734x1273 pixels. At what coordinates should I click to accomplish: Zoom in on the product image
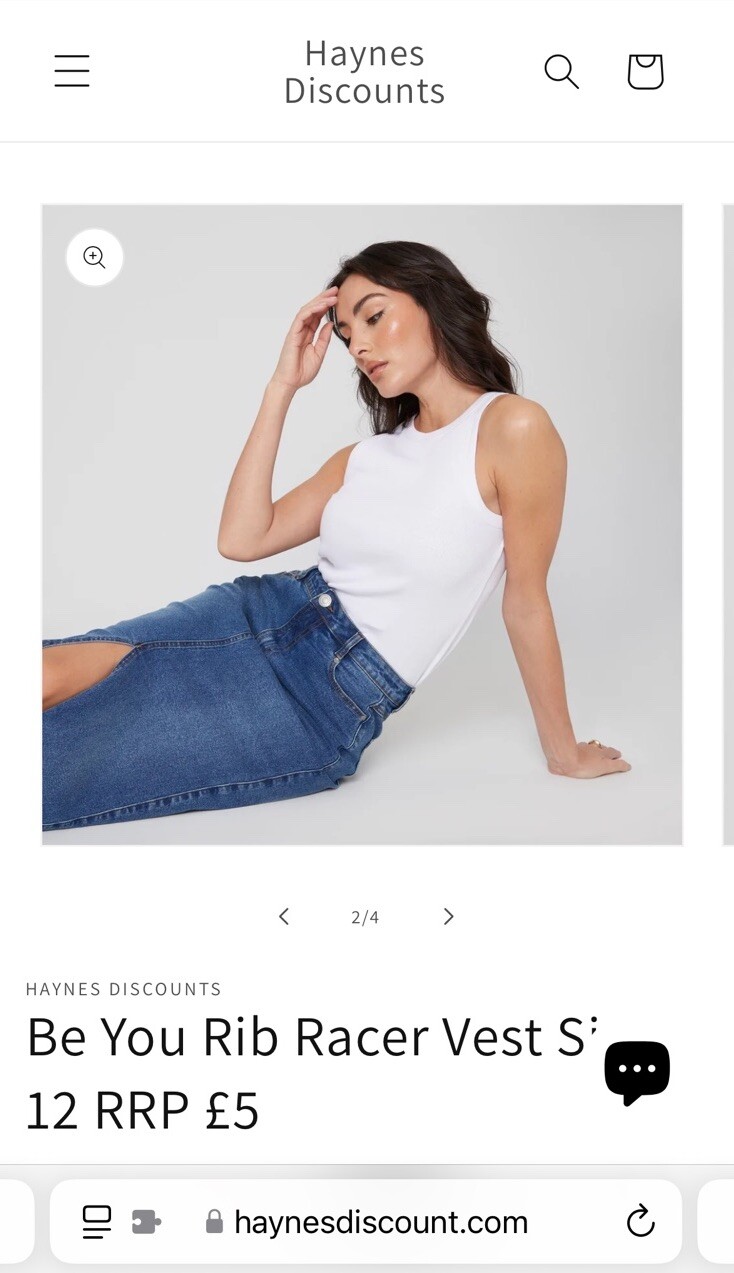(x=94, y=258)
